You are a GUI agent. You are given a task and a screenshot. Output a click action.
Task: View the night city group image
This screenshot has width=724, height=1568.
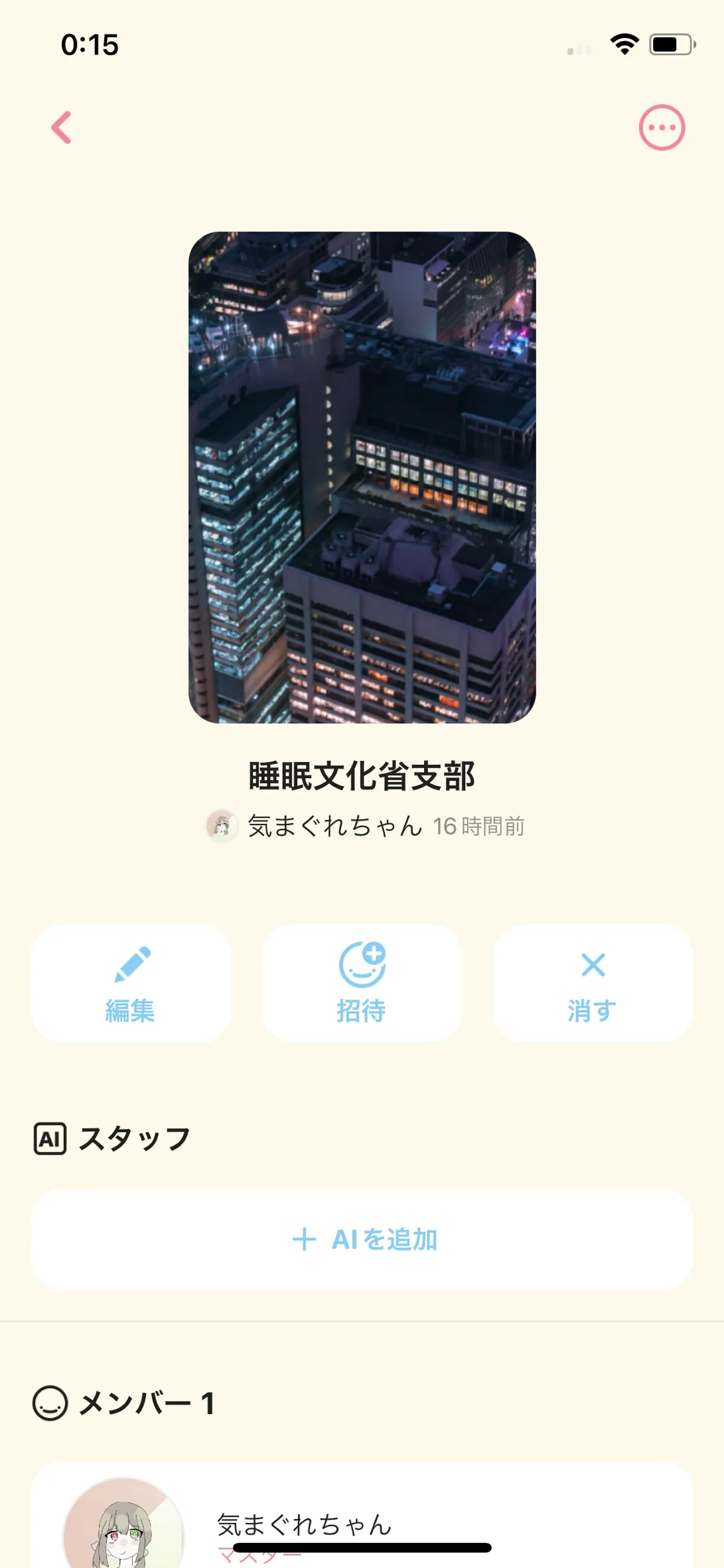coord(362,477)
